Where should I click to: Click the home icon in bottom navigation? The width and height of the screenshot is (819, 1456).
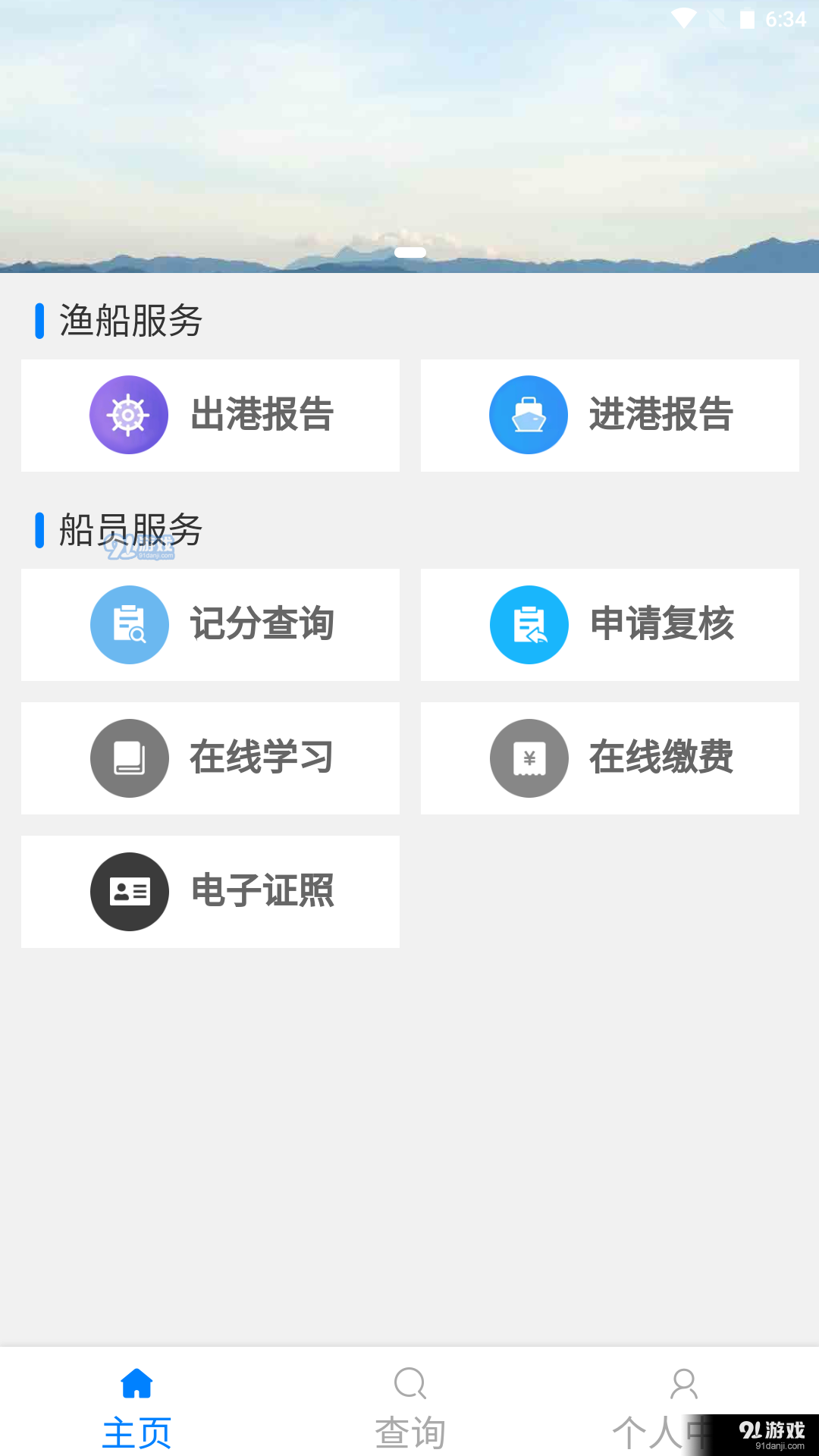[x=136, y=1384]
